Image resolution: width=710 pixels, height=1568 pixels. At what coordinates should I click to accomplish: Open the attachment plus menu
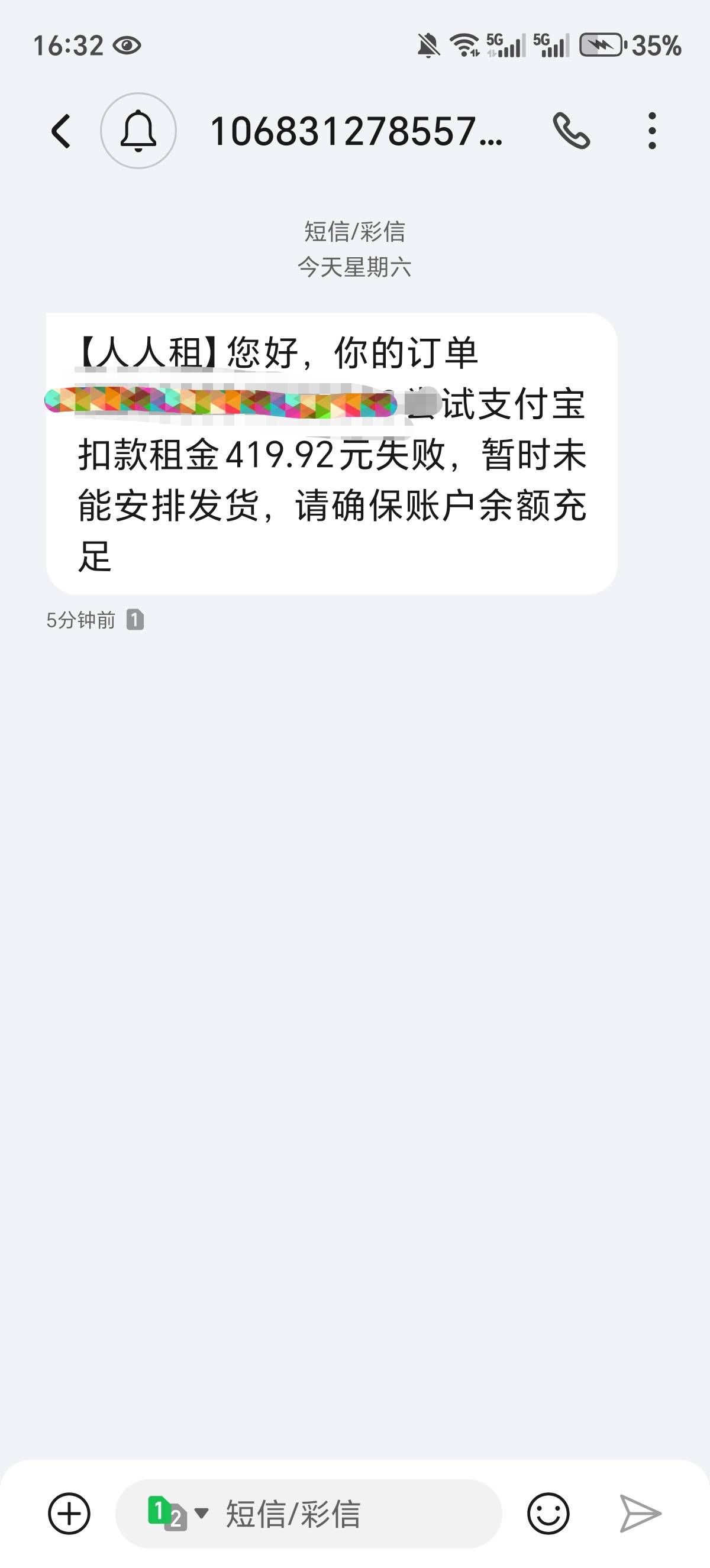click(69, 1514)
